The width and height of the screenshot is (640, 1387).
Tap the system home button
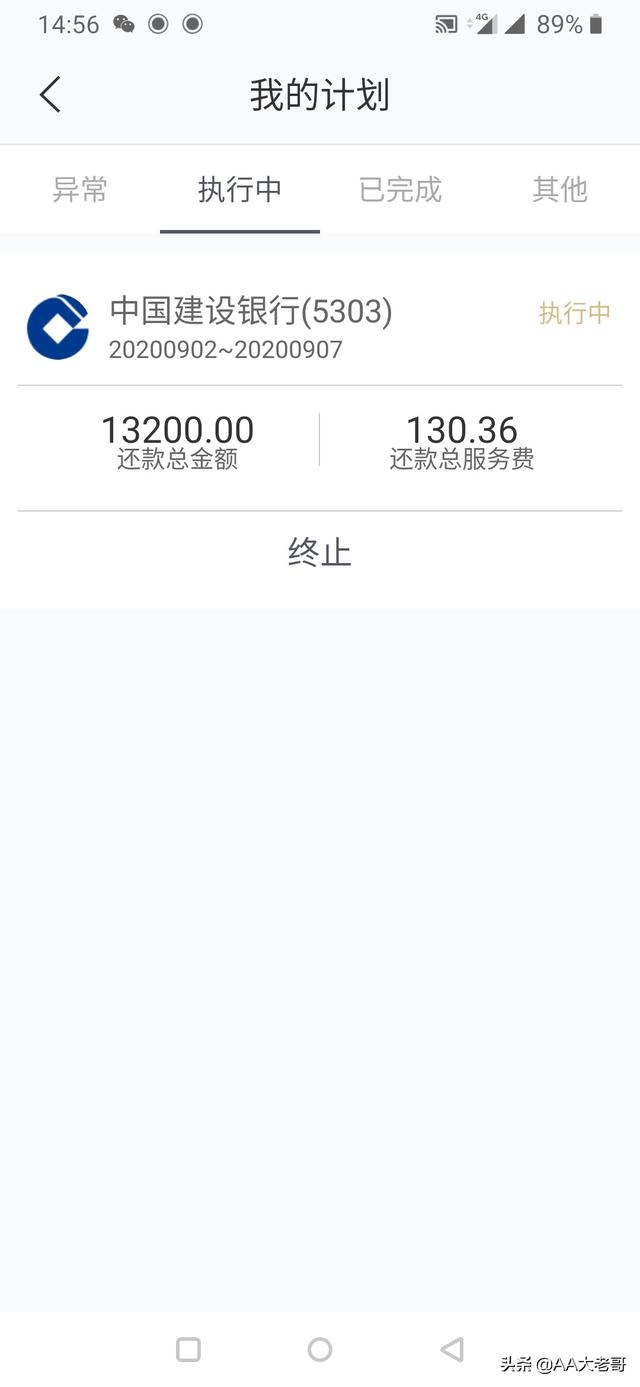[320, 1350]
